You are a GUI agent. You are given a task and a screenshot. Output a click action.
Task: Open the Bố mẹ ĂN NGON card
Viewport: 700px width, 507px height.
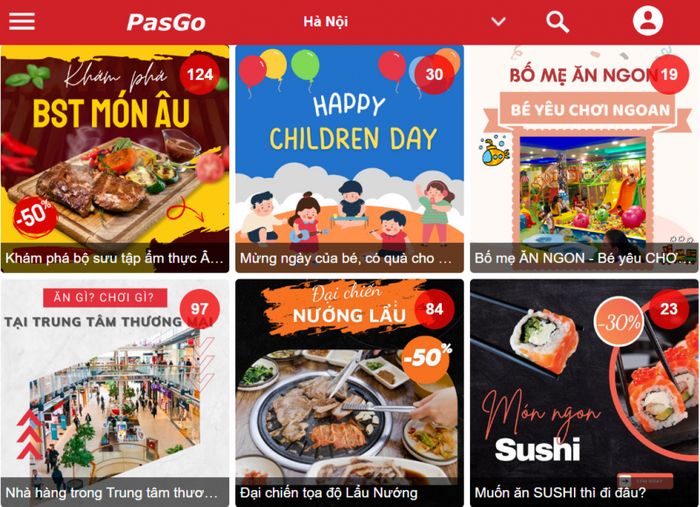point(584,158)
